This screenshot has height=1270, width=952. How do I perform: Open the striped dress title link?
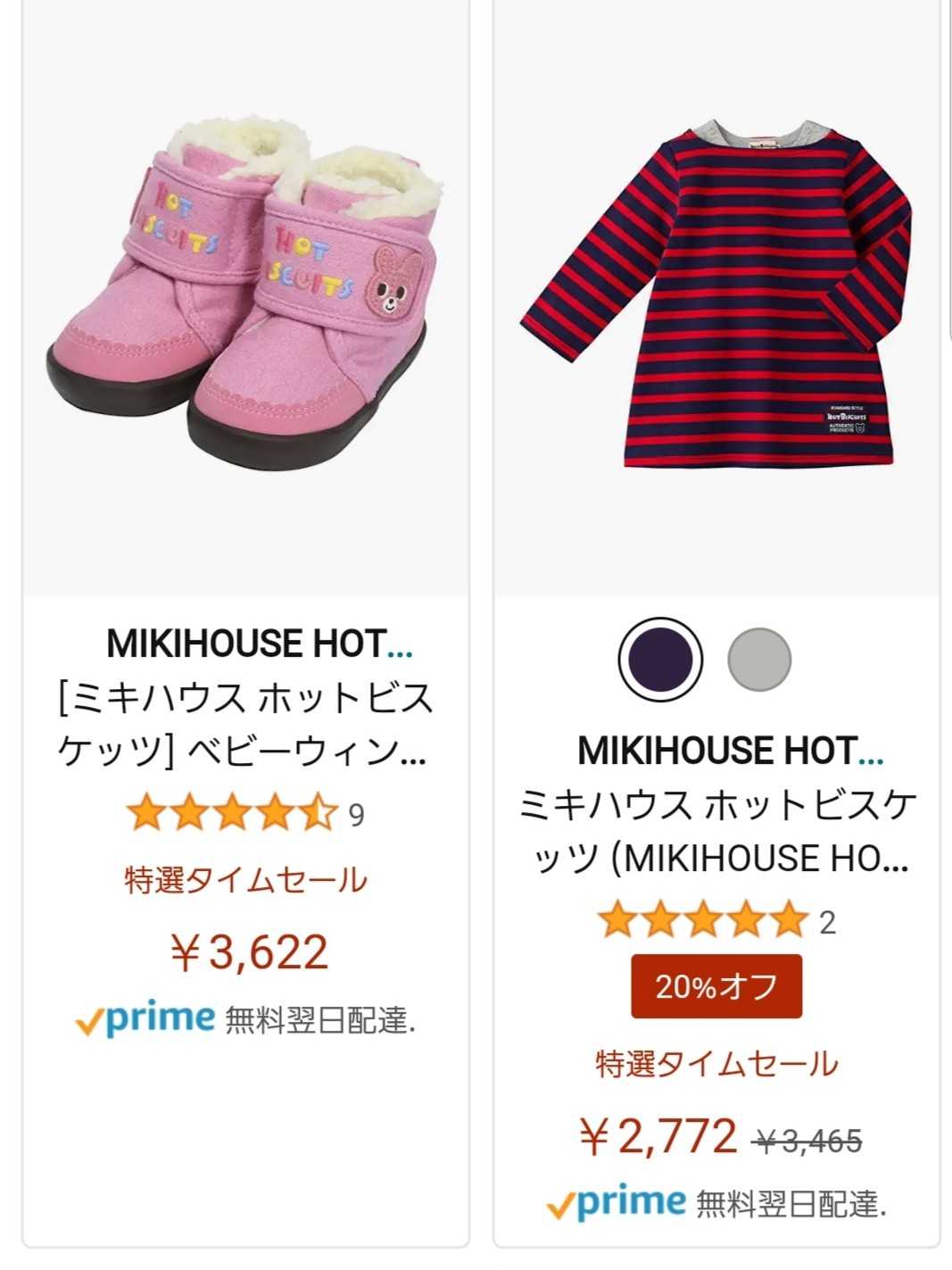click(x=716, y=832)
